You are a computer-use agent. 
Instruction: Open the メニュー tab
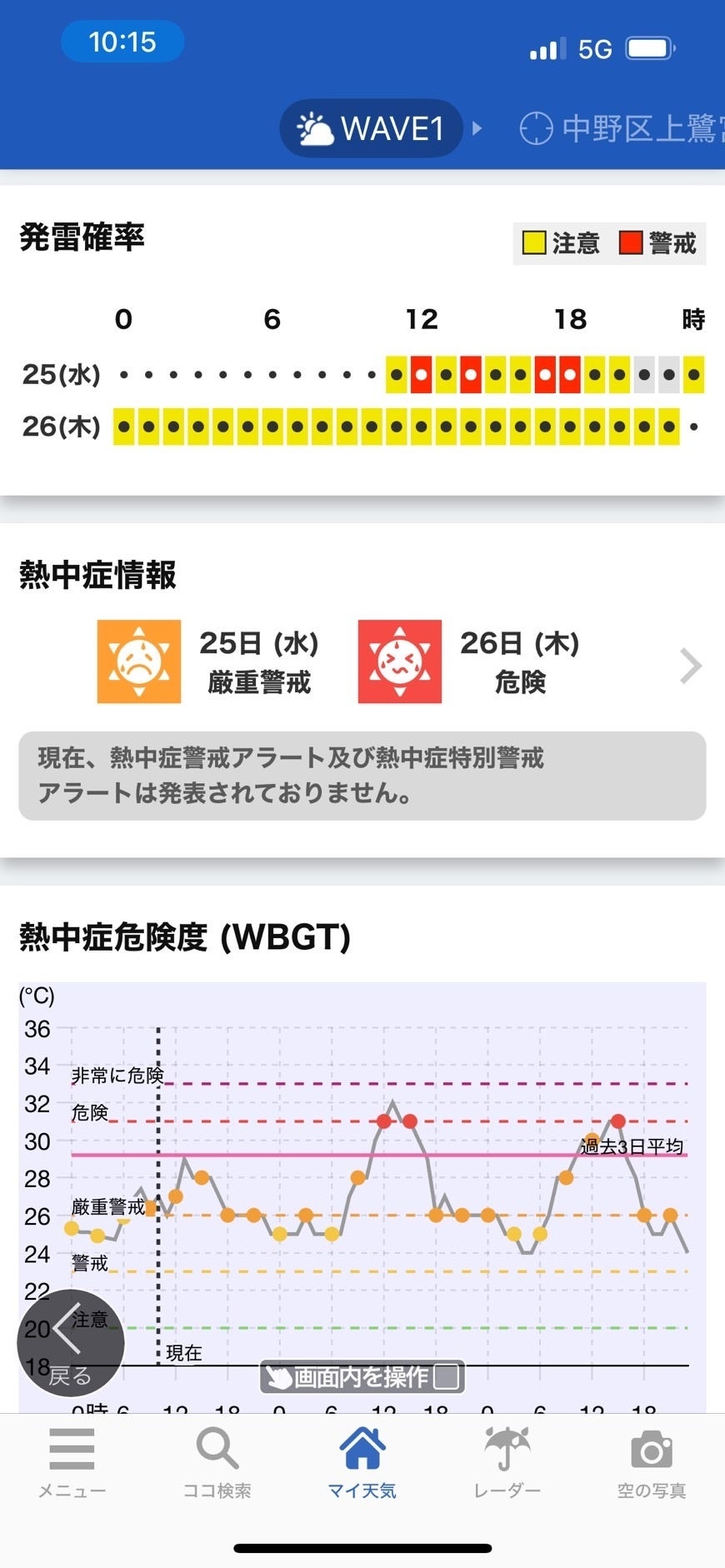[x=72, y=1463]
